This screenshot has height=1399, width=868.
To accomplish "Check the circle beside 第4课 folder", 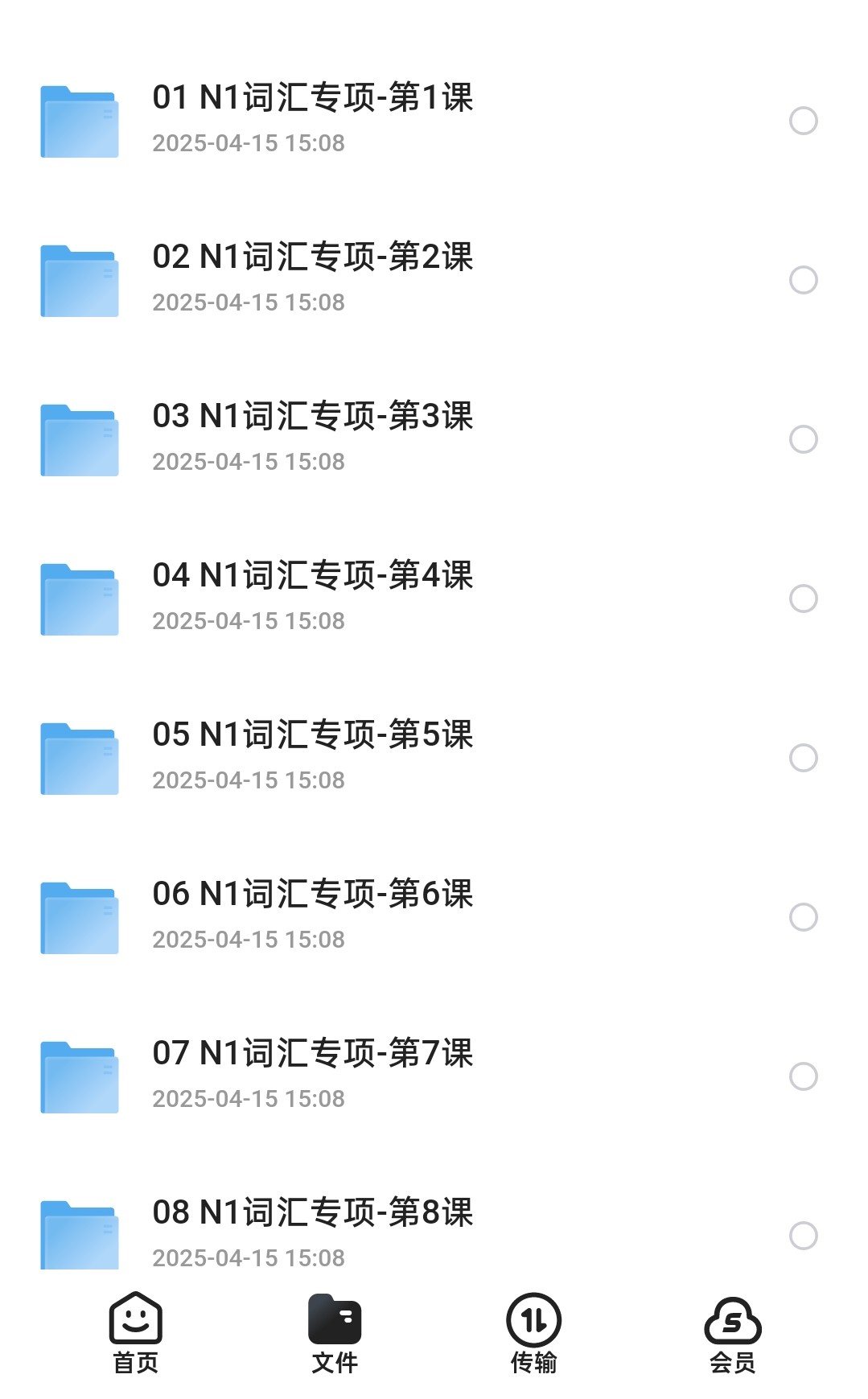I will click(x=803, y=599).
